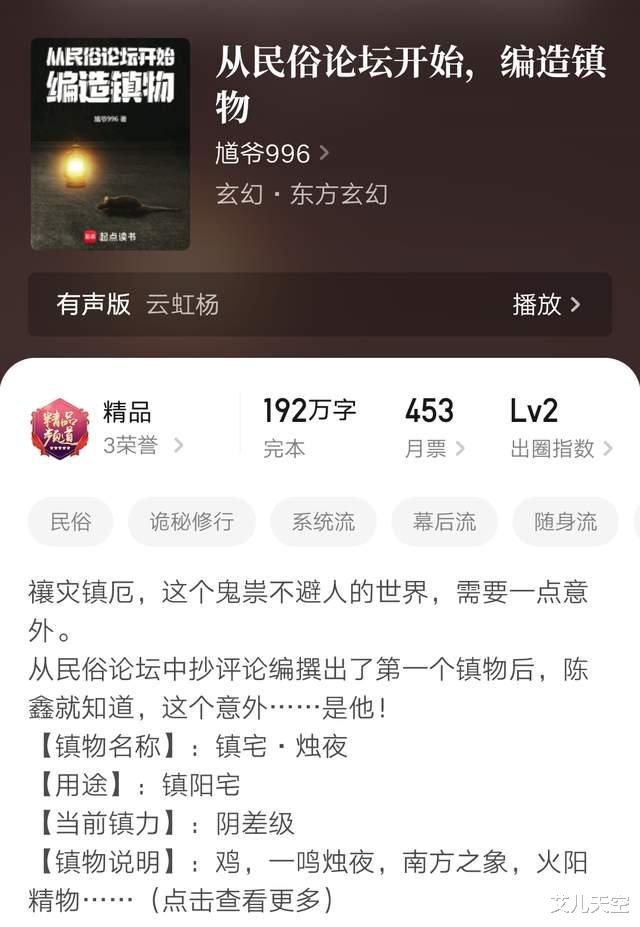
Task: Select the 系统流 tag chip
Action: click(323, 522)
